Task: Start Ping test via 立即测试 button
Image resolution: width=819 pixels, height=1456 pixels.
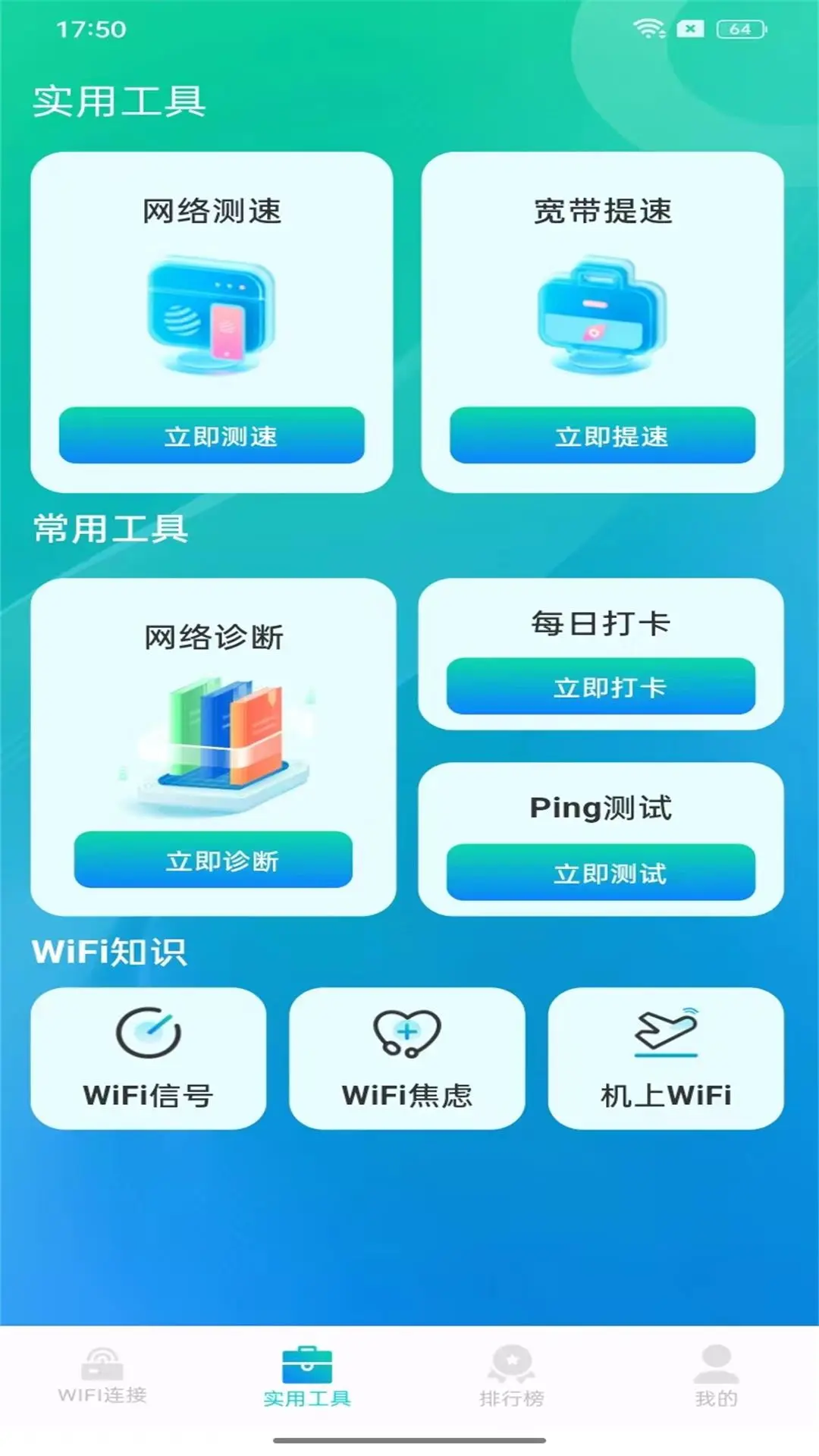Action: [603, 874]
